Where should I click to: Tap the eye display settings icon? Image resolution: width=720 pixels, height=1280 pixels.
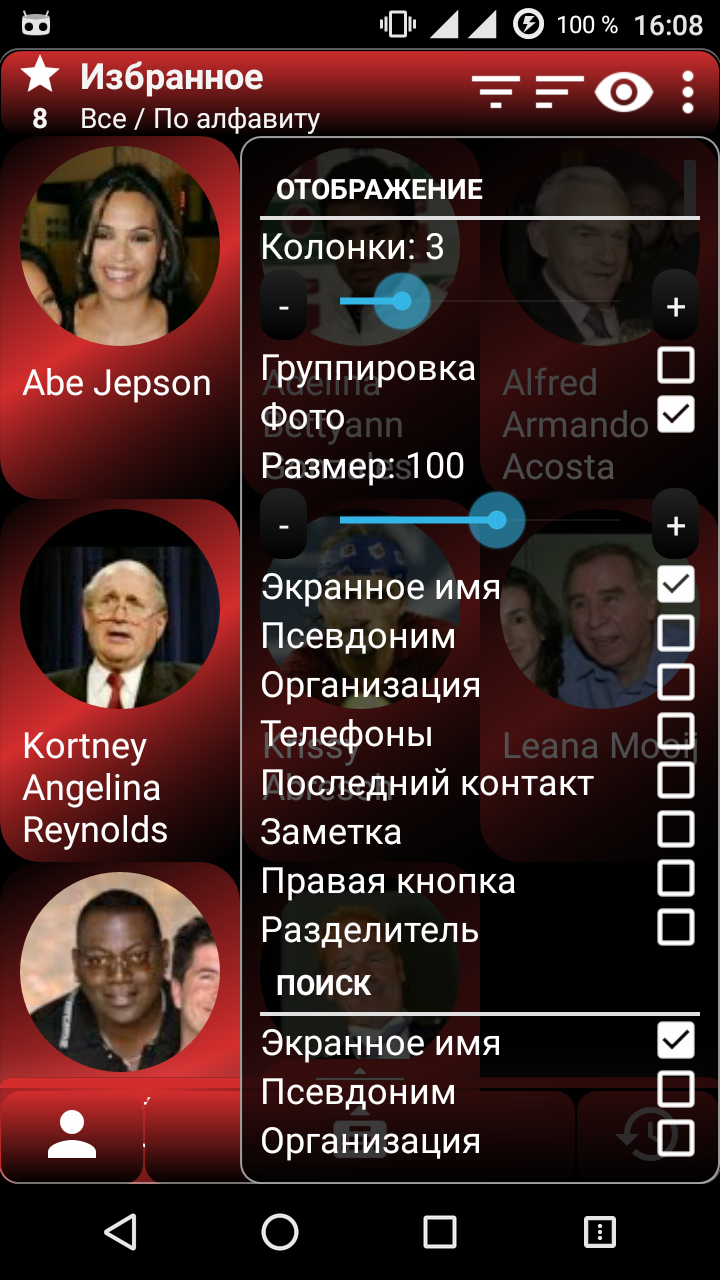623,92
